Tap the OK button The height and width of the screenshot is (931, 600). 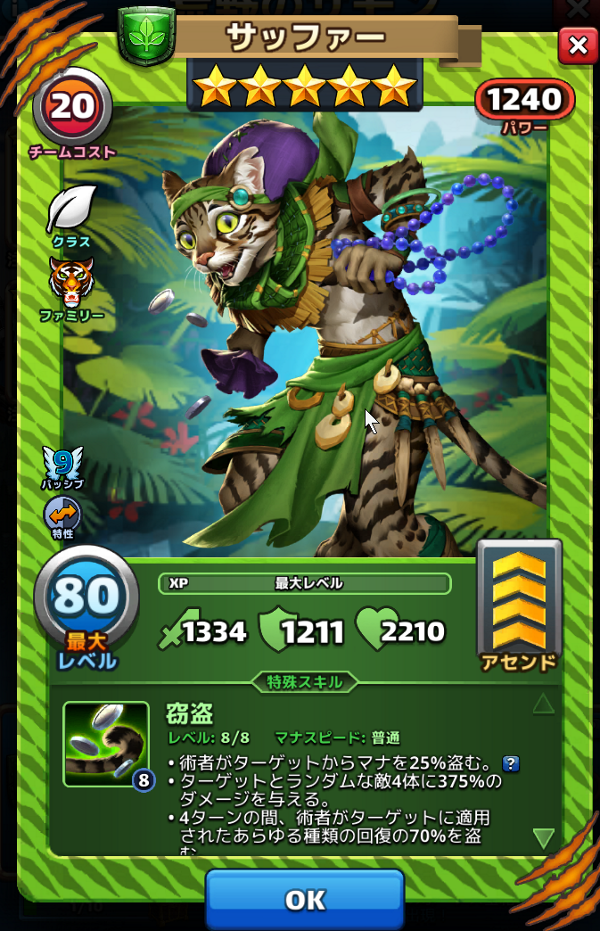[305, 899]
